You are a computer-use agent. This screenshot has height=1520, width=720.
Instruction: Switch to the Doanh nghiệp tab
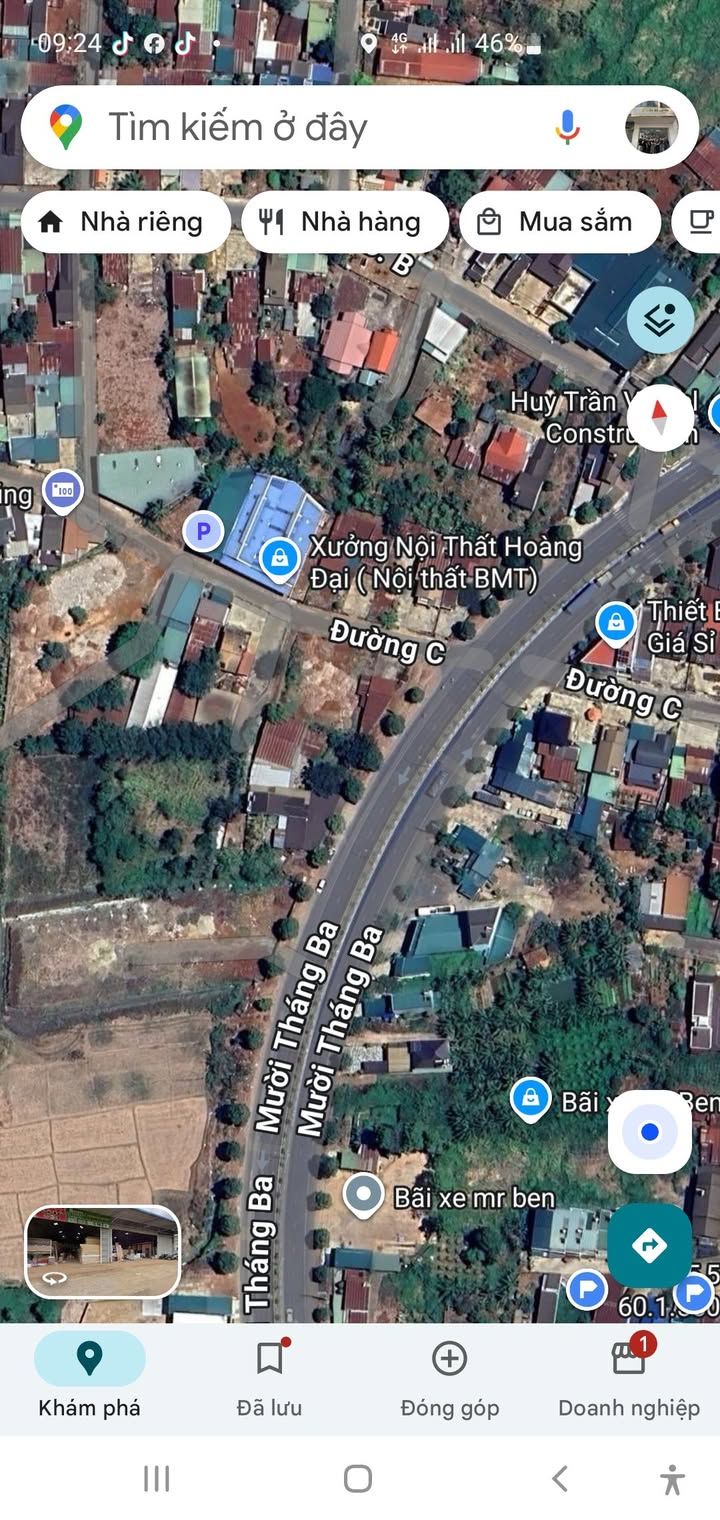[x=629, y=1377]
